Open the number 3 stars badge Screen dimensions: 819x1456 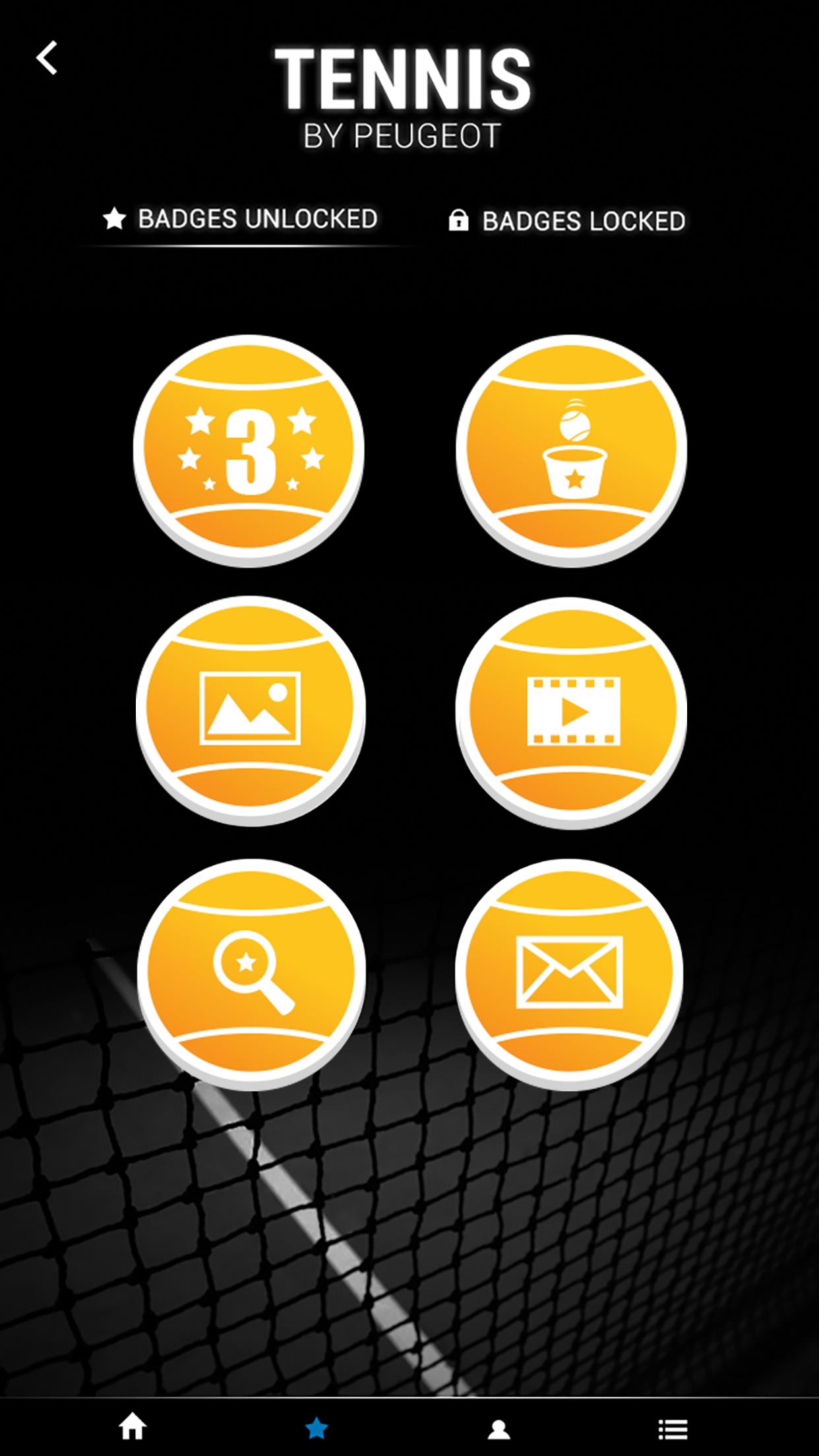tap(249, 450)
